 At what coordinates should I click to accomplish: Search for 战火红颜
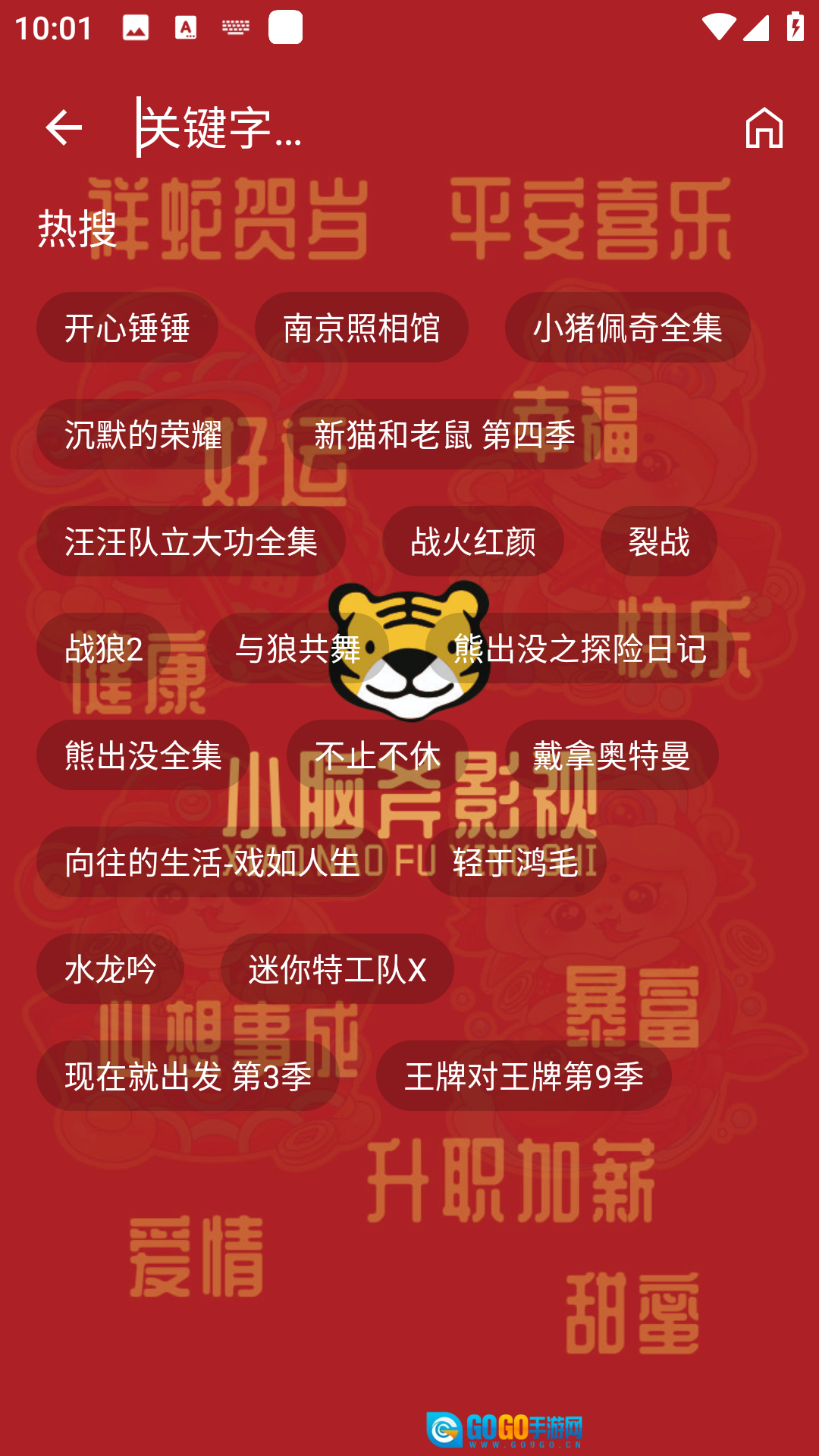click(473, 541)
